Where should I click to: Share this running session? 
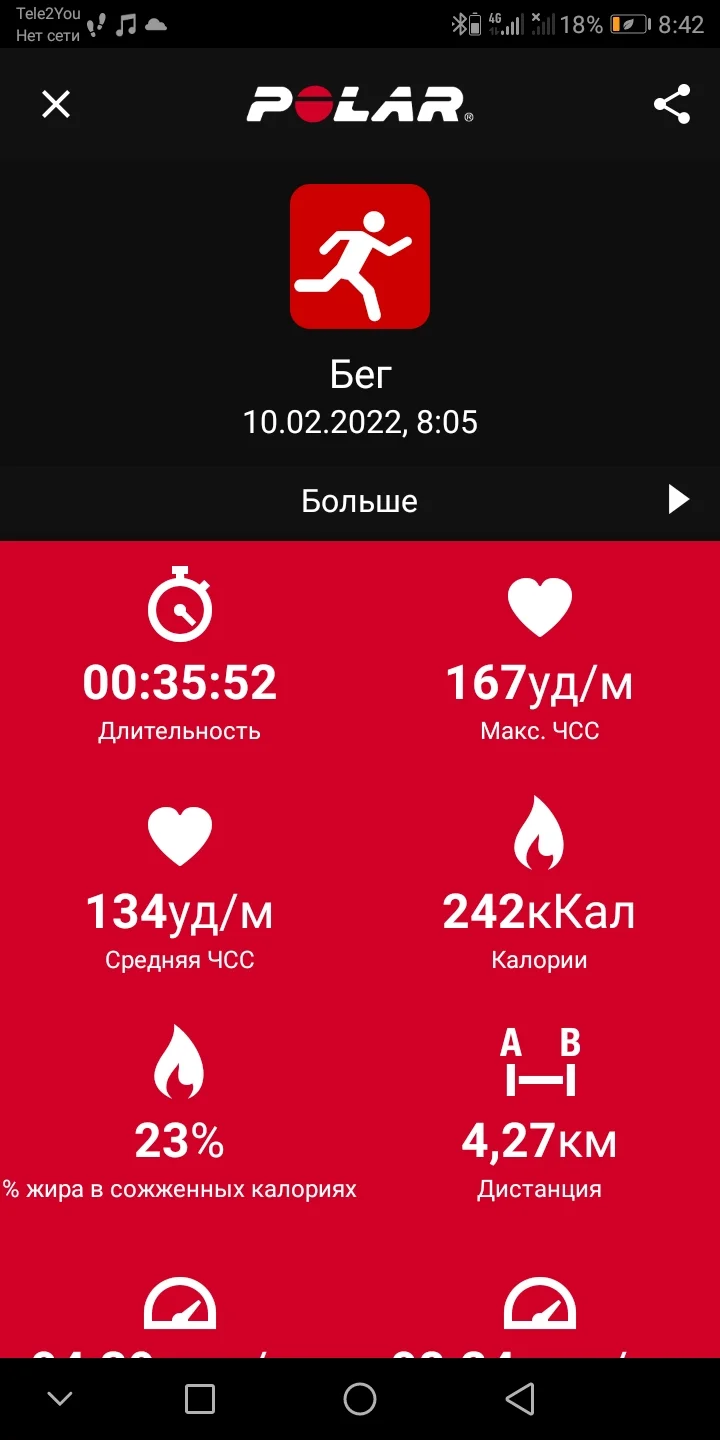(x=672, y=104)
